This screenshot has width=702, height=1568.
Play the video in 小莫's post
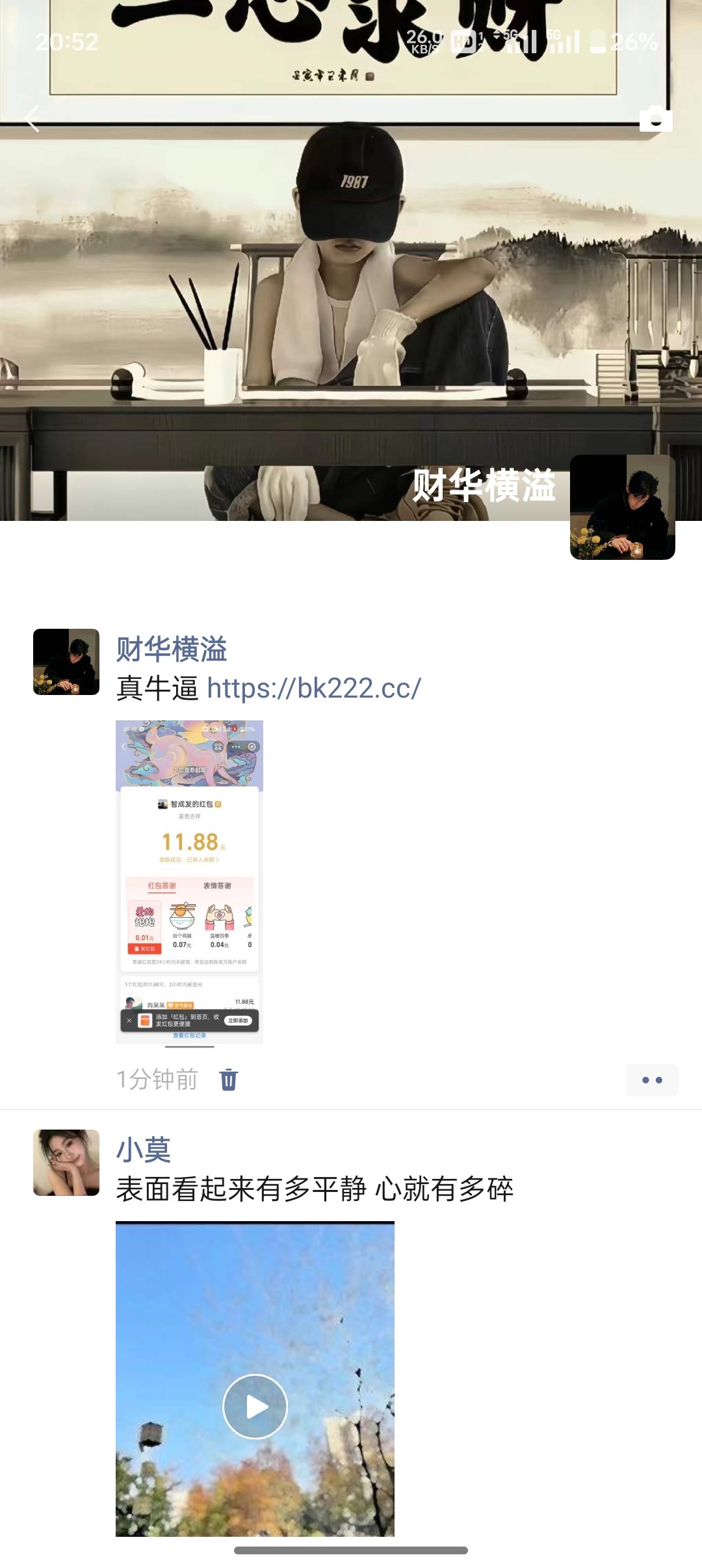(x=255, y=1407)
